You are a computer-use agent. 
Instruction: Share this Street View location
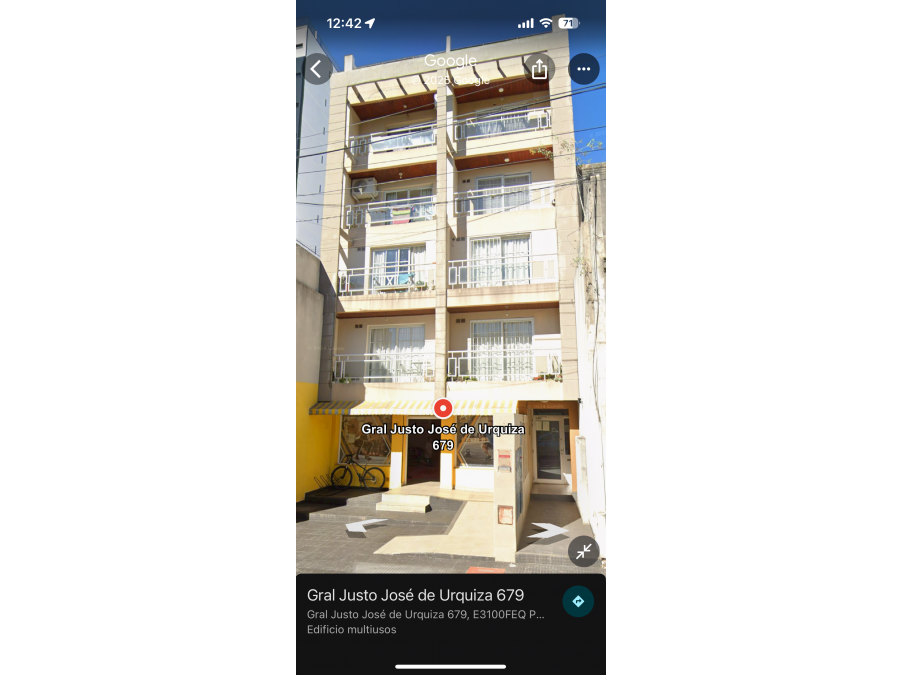click(539, 69)
